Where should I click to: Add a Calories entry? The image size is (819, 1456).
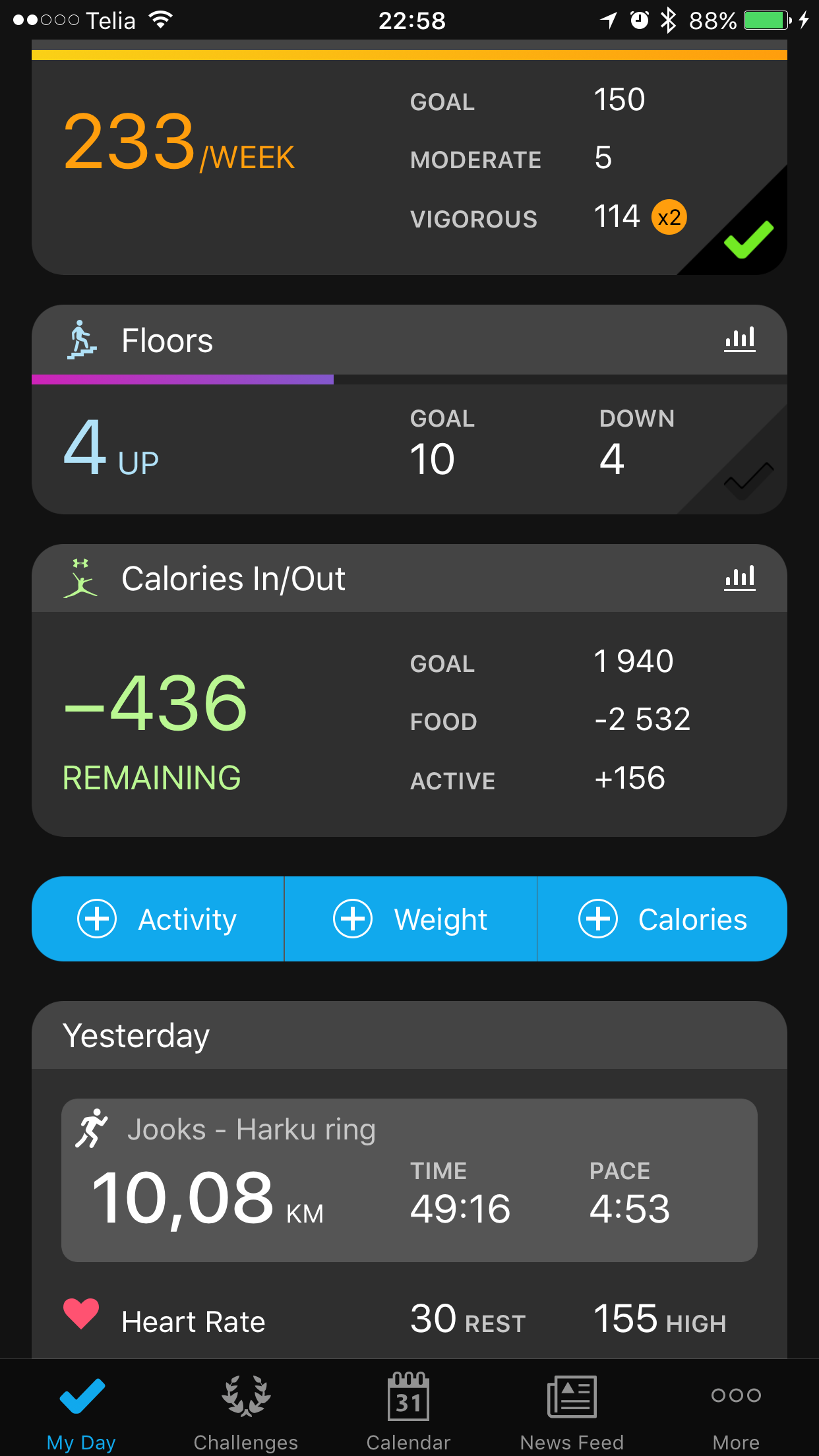pyautogui.click(x=662, y=919)
